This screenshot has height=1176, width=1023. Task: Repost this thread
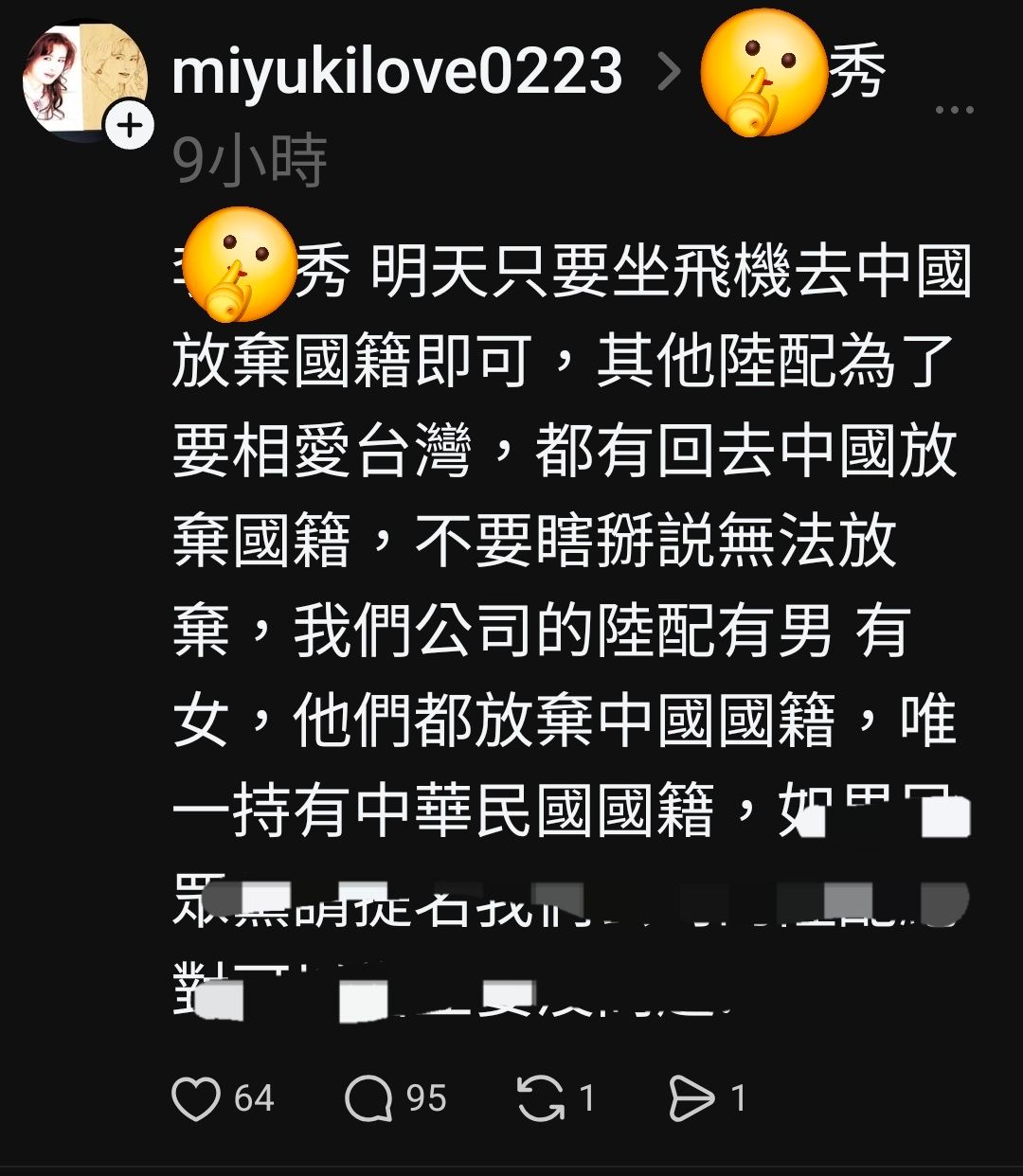click(x=540, y=1098)
